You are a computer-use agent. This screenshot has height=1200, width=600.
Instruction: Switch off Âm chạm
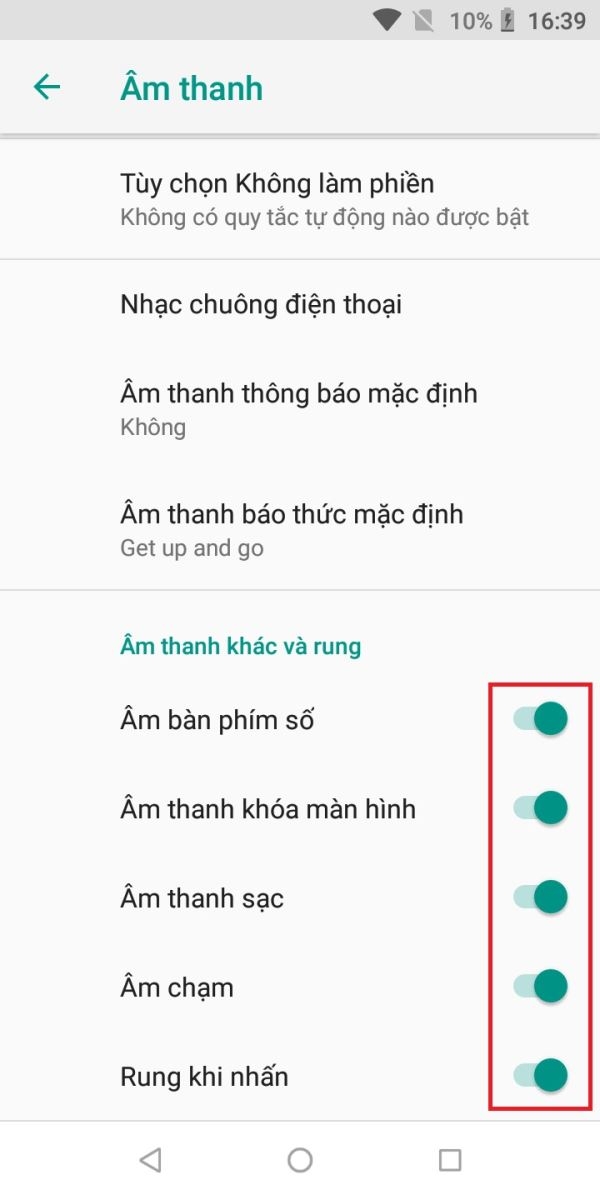point(540,987)
